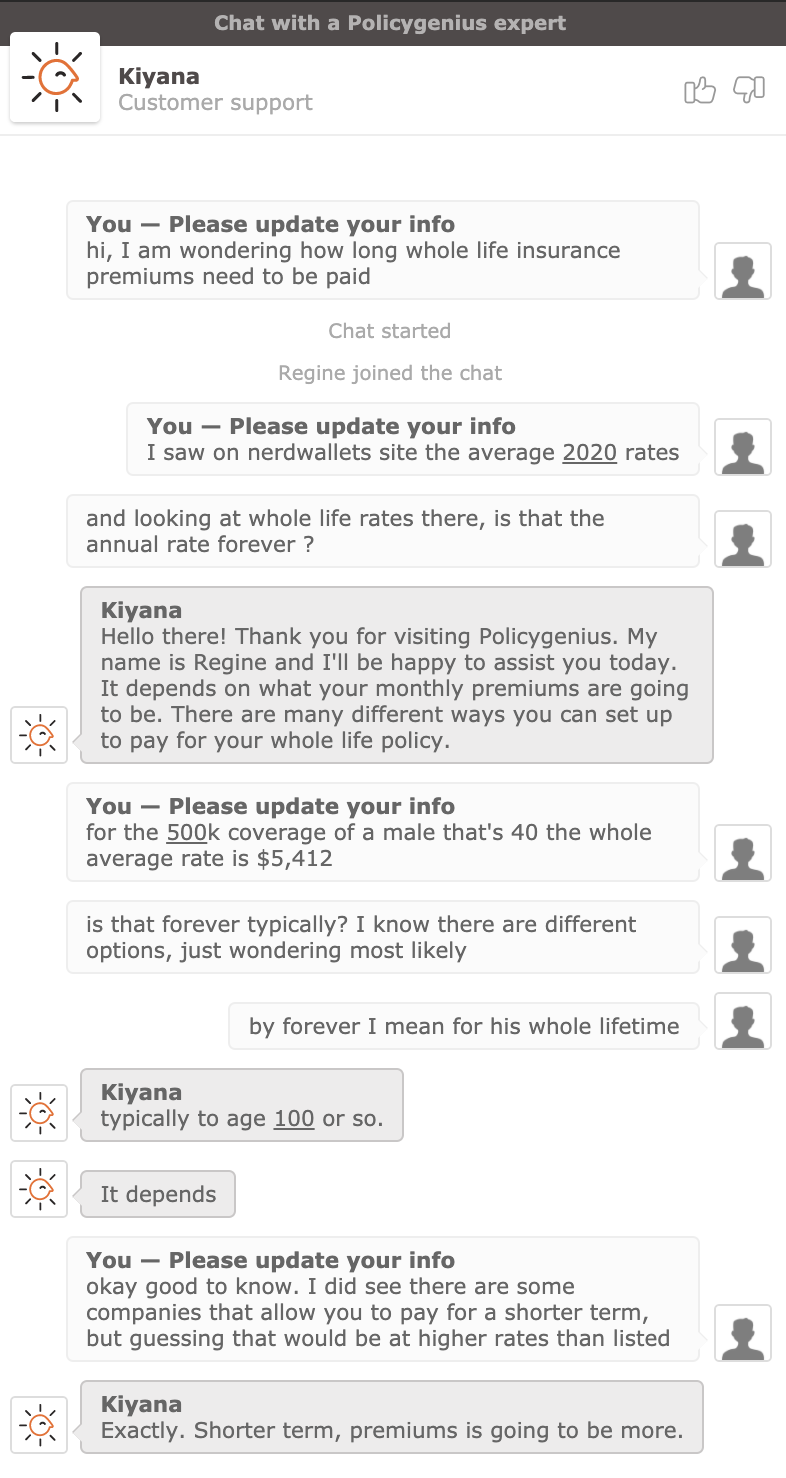The image size is (786, 1478).
Task: Tap the underlined 100 in Kiyana's reply
Action: point(294,1119)
